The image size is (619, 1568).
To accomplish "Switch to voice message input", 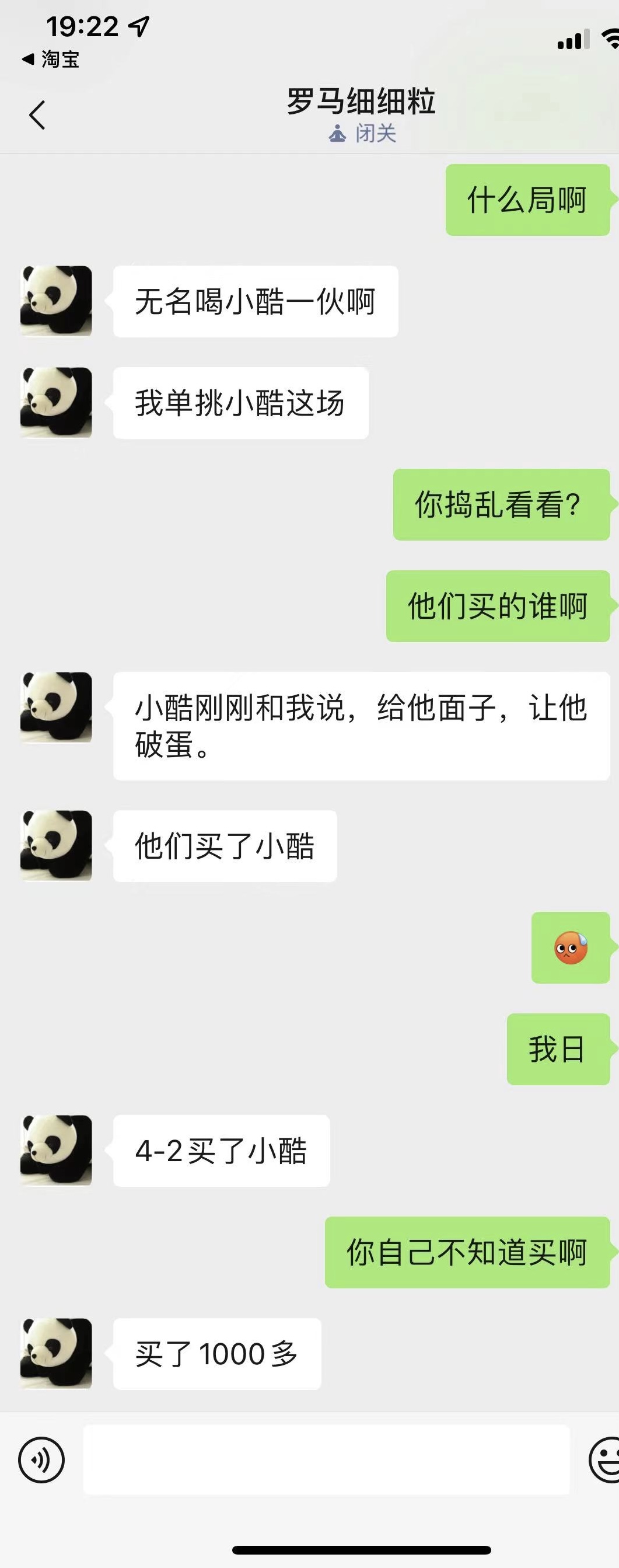I will coord(41,1459).
